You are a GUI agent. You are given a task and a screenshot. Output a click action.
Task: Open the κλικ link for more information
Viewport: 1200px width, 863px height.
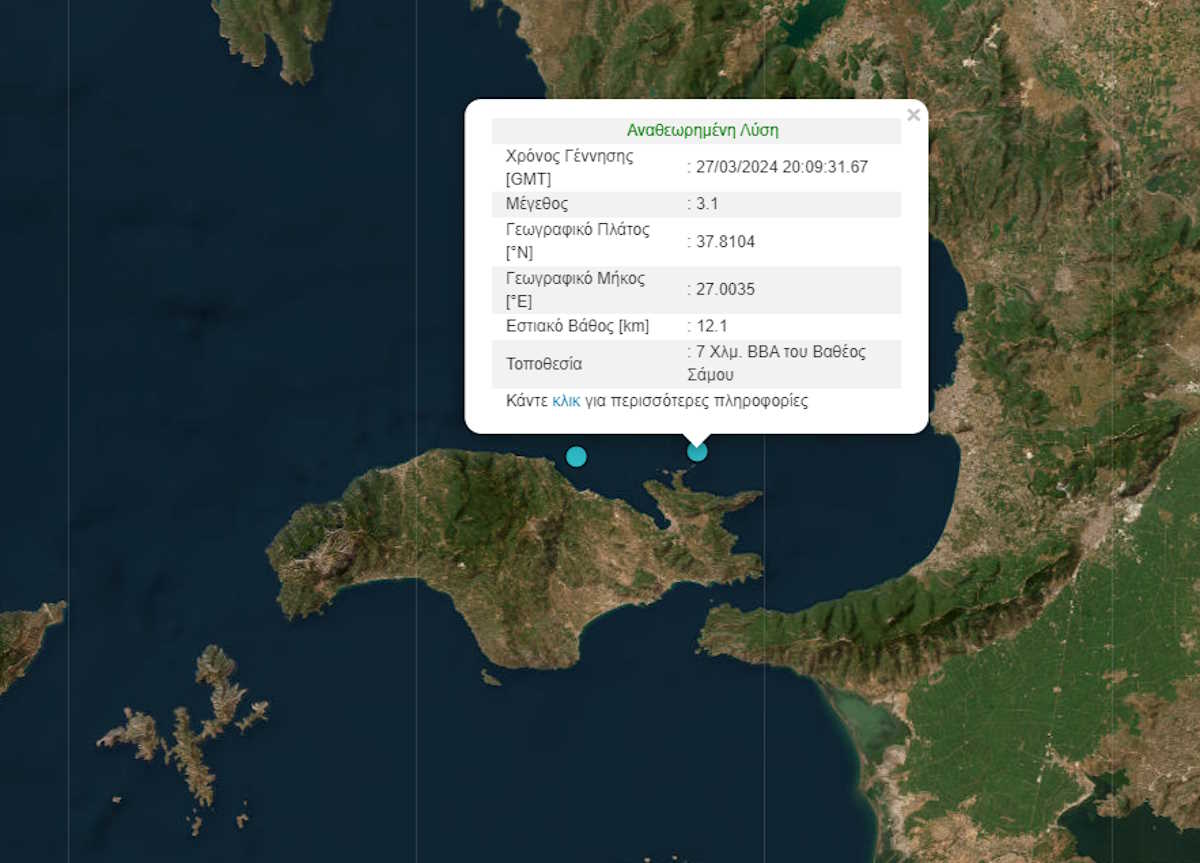click(x=566, y=401)
